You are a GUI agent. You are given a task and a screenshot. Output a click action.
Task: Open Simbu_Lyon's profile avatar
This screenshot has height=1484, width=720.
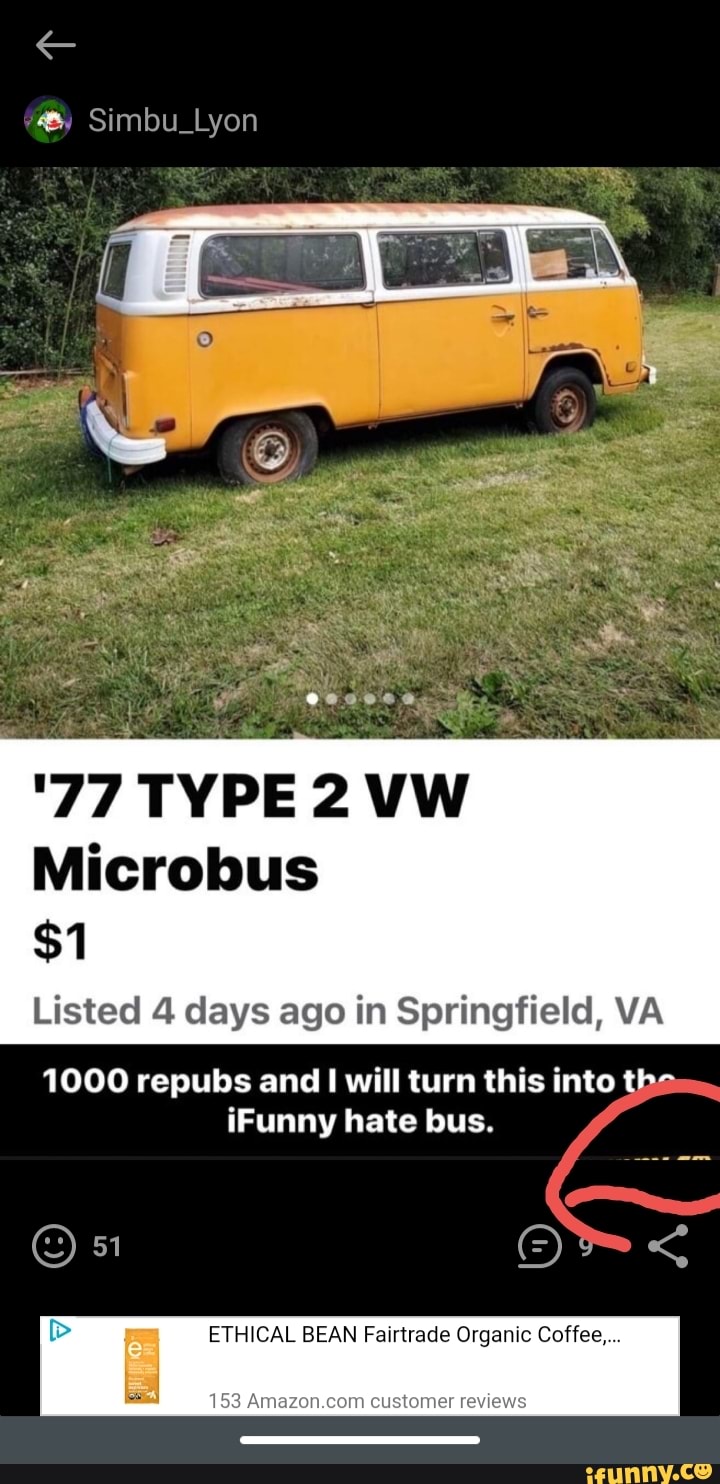tap(48, 121)
